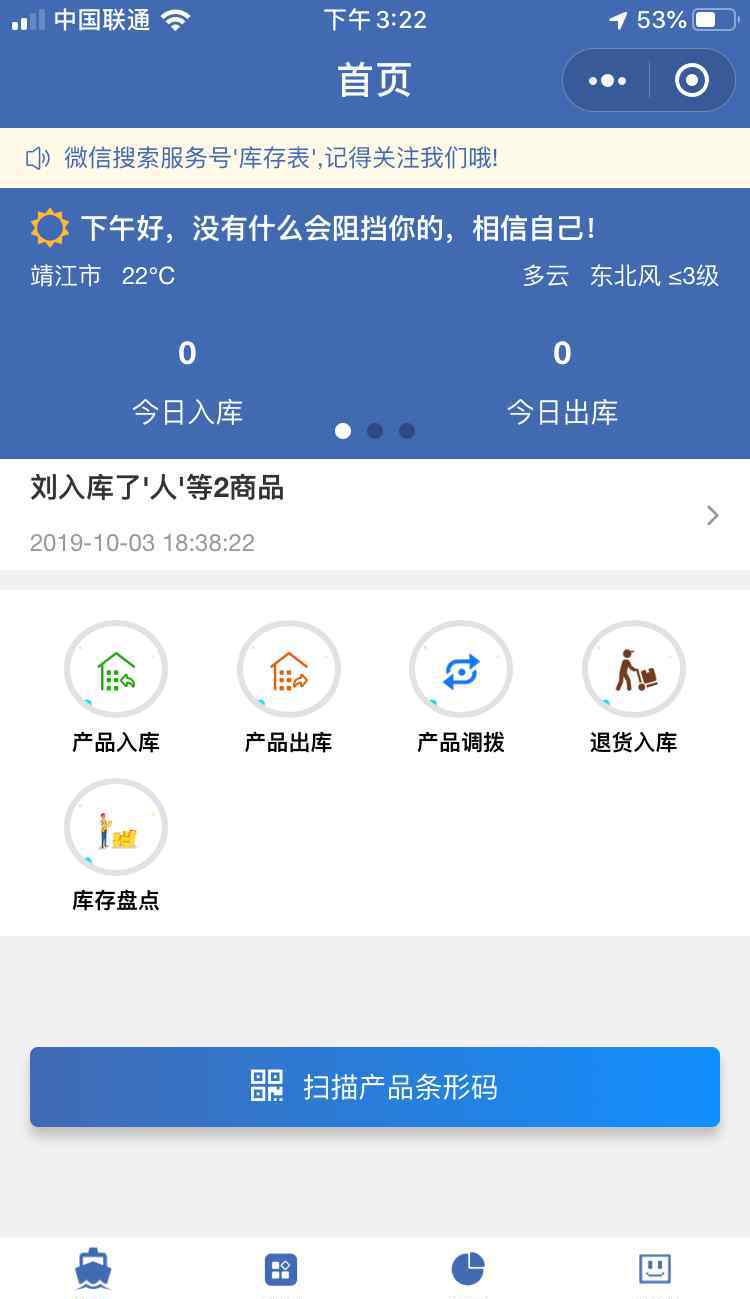This screenshot has height=1299, width=750.
Task: Tap the 扫描产品条形码 button
Action: click(x=375, y=1087)
